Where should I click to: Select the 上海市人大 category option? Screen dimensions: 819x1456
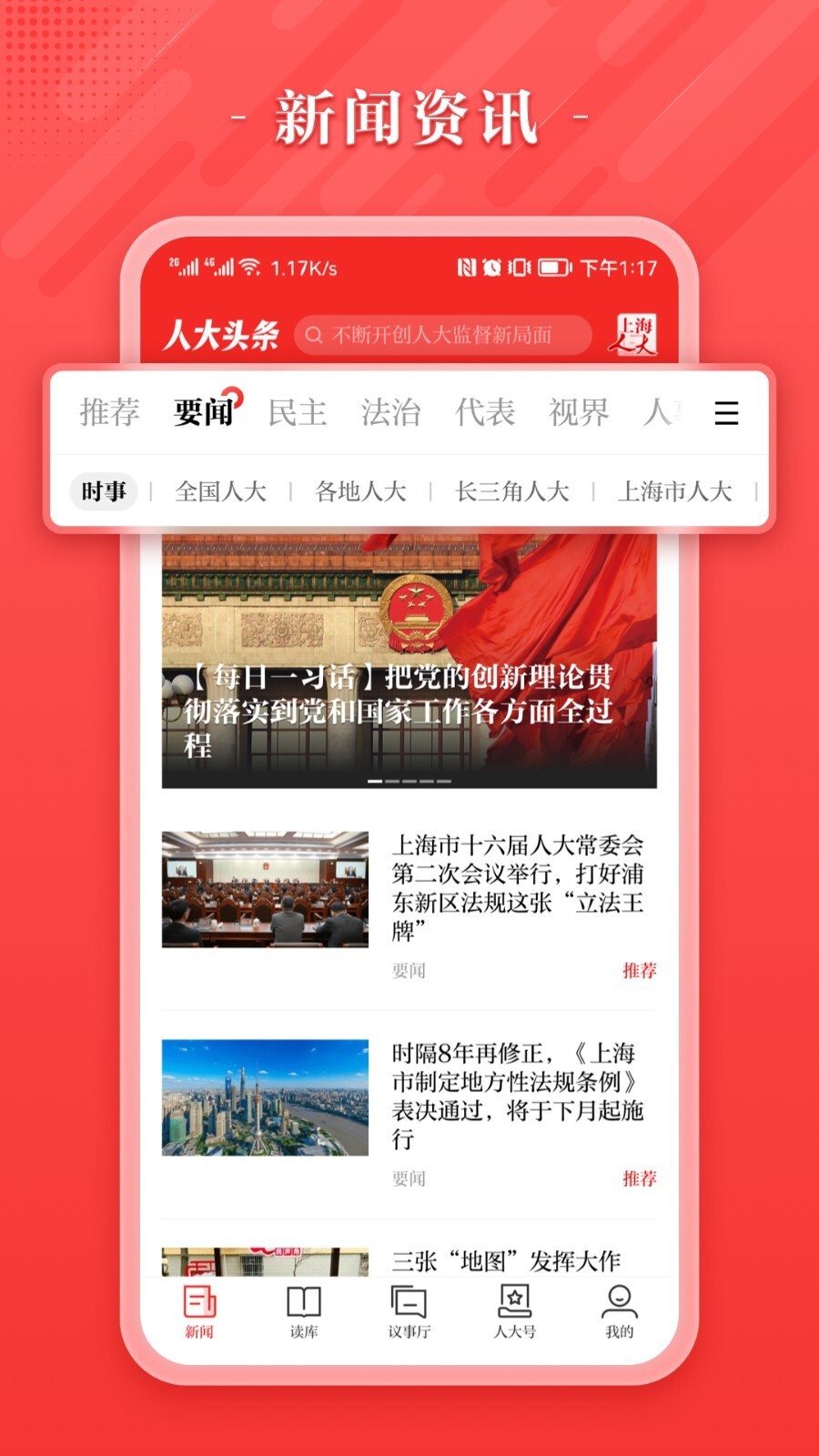pyautogui.click(x=677, y=491)
